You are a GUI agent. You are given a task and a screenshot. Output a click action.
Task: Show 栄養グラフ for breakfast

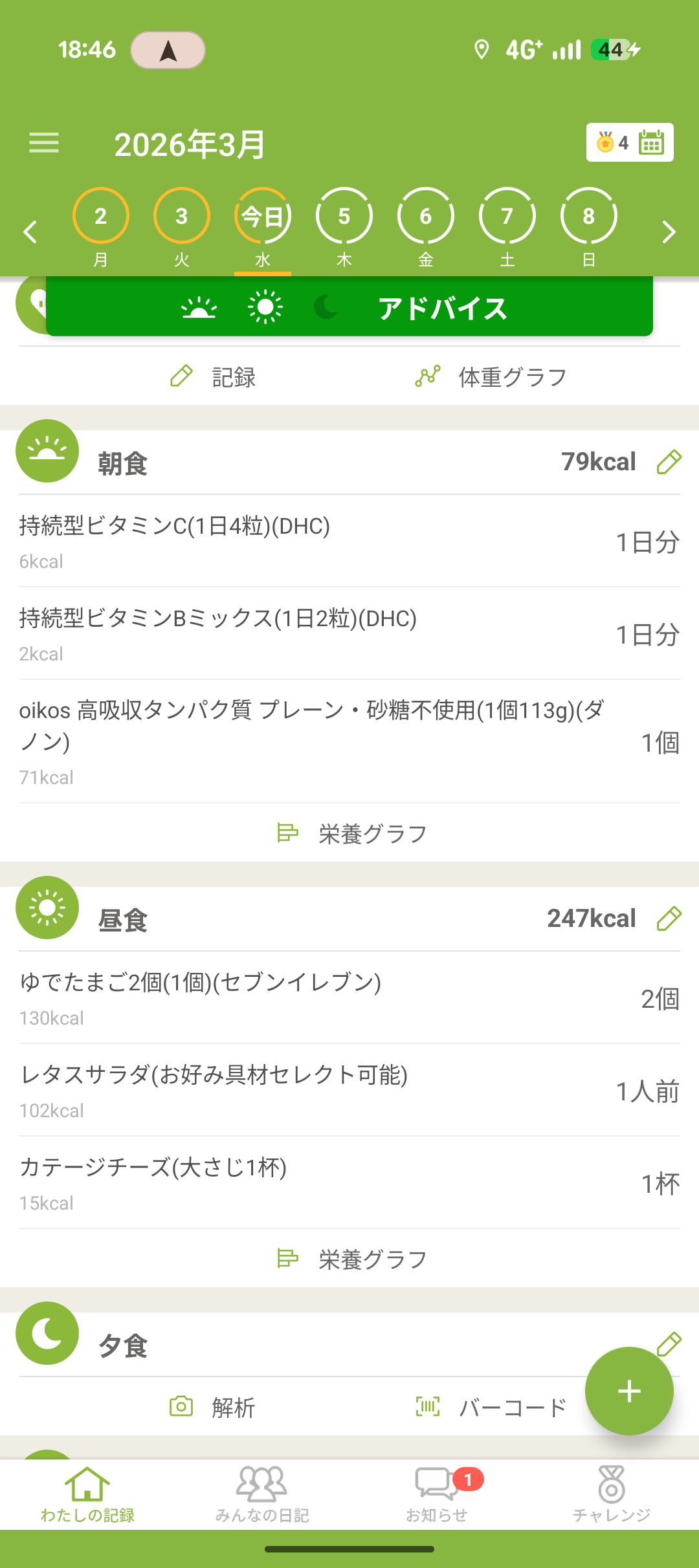point(352,833)
